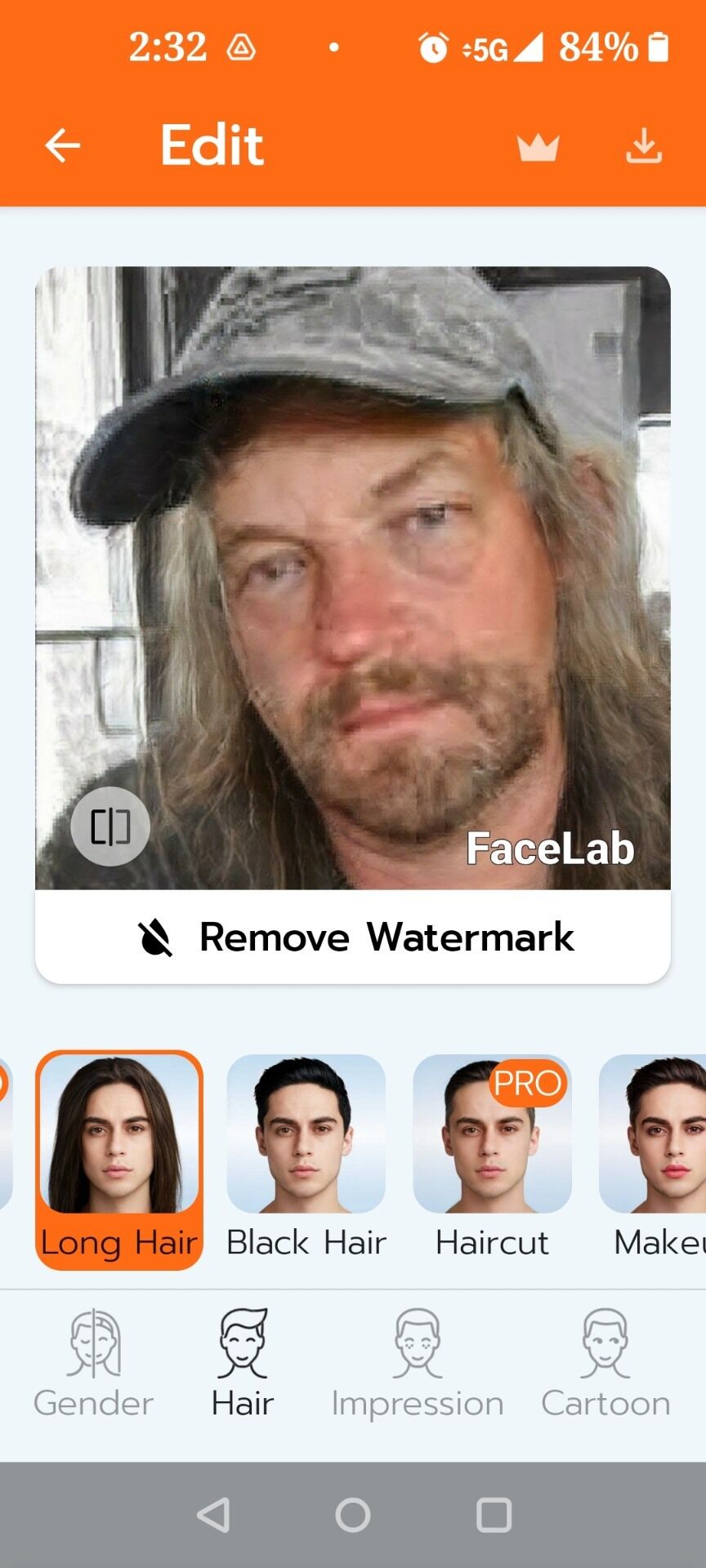Open recent apps from the navigation bar
Screen dimensions: 706x1568
point(494,1515)
